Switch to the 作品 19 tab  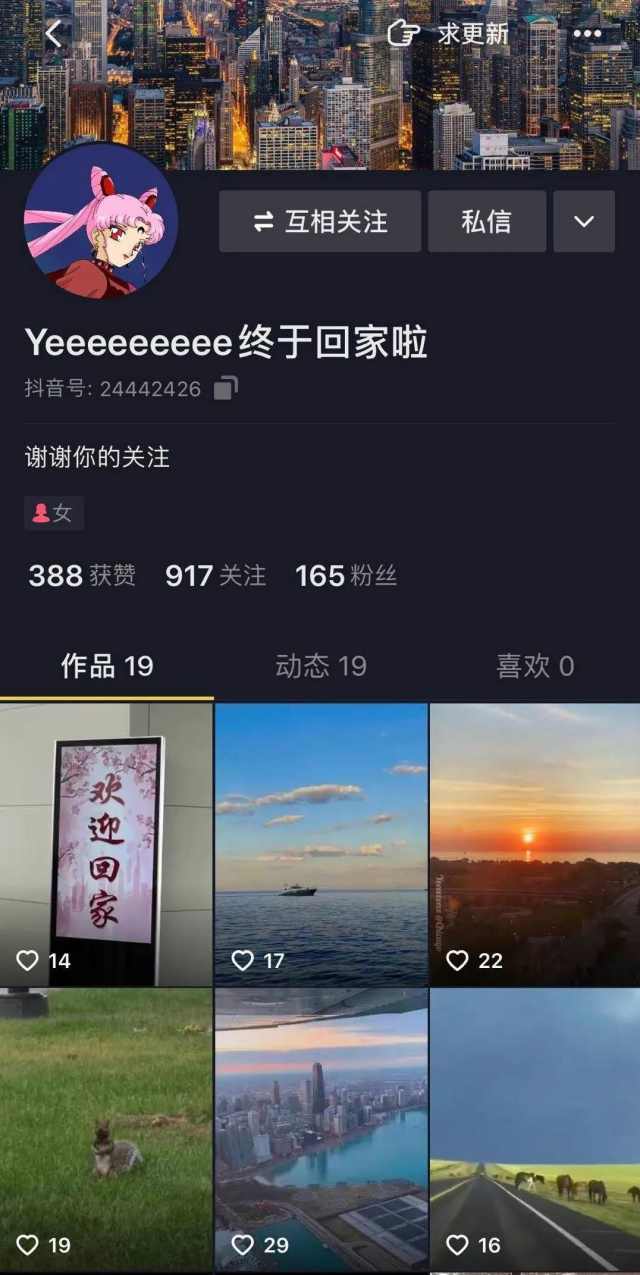107,666
